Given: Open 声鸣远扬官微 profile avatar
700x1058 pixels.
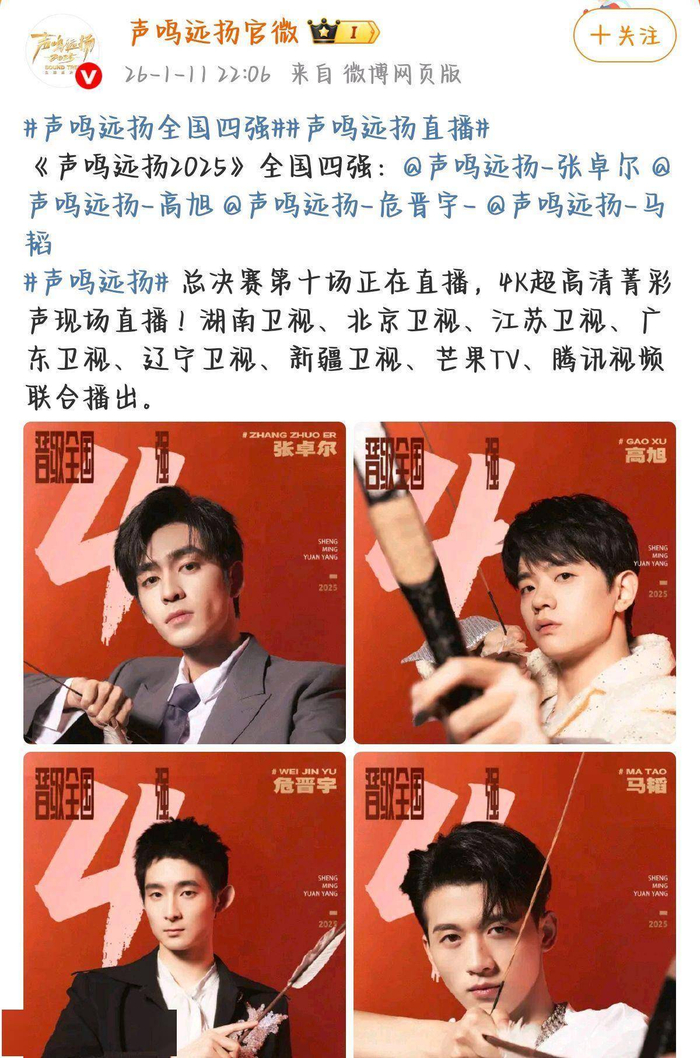Looking at the screenshot, I should (63, 50).
